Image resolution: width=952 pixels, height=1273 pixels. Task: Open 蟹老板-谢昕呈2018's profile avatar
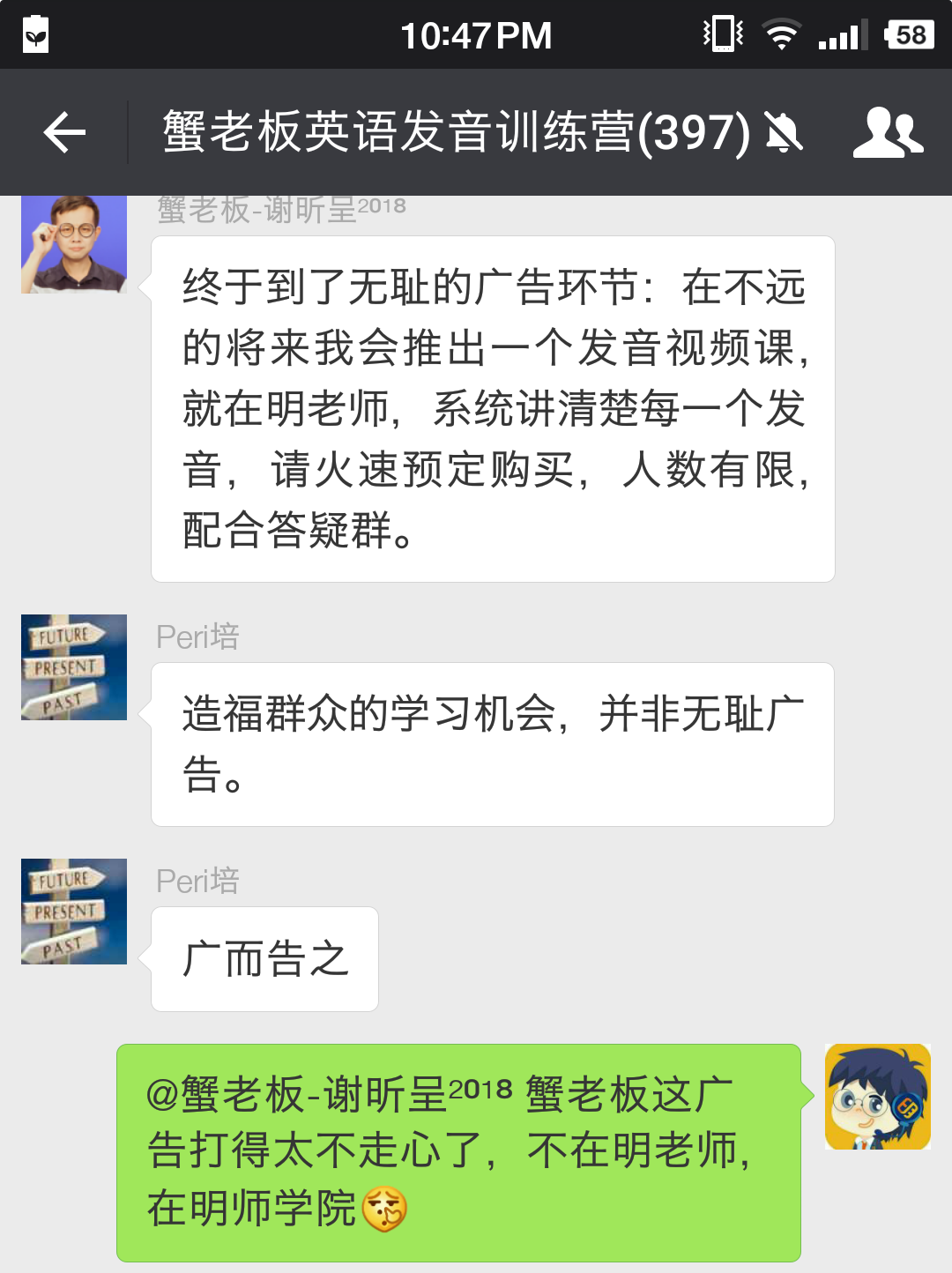(x=74, y=244)
